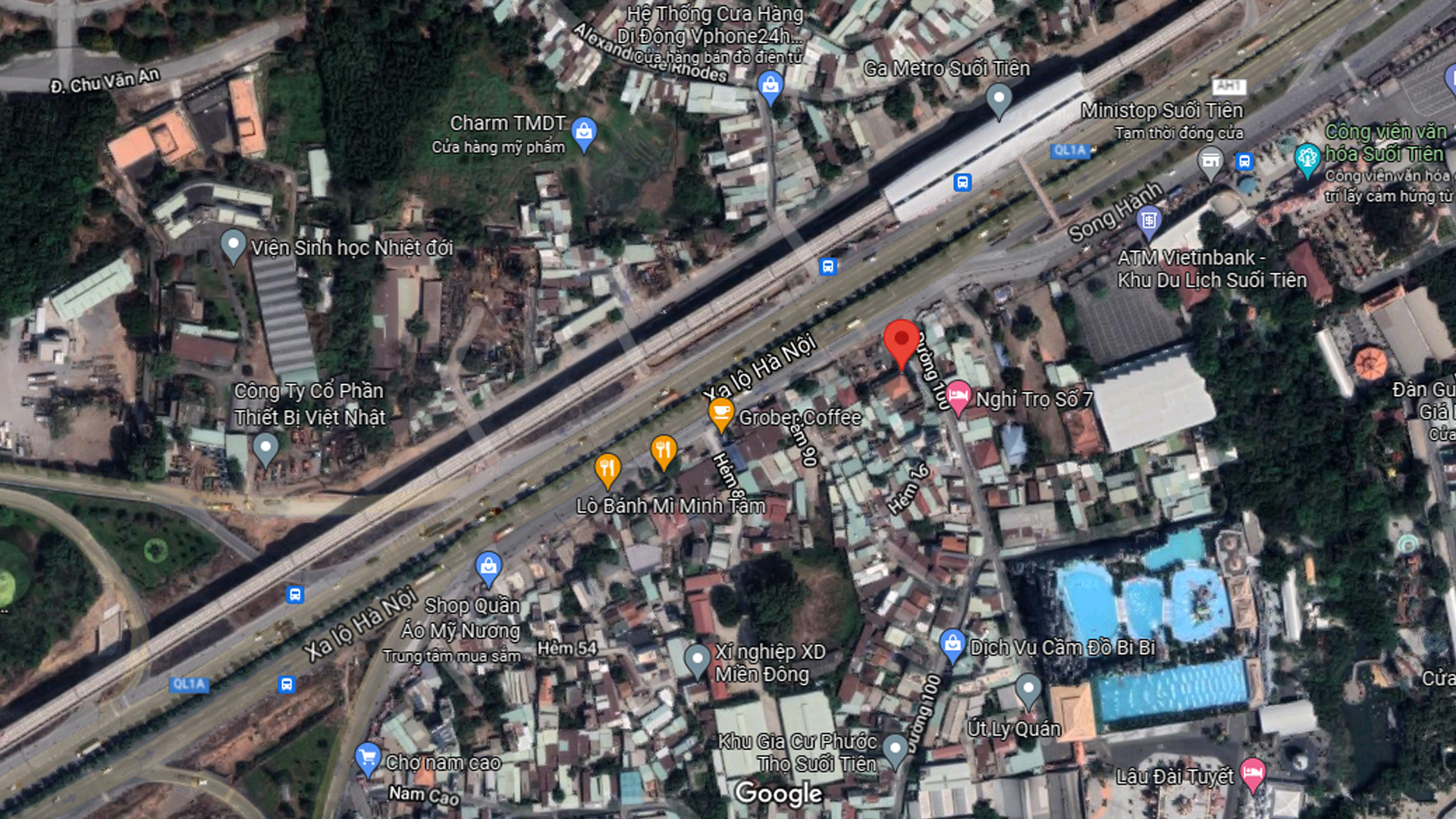Tap the red dropped location pin

901,341
